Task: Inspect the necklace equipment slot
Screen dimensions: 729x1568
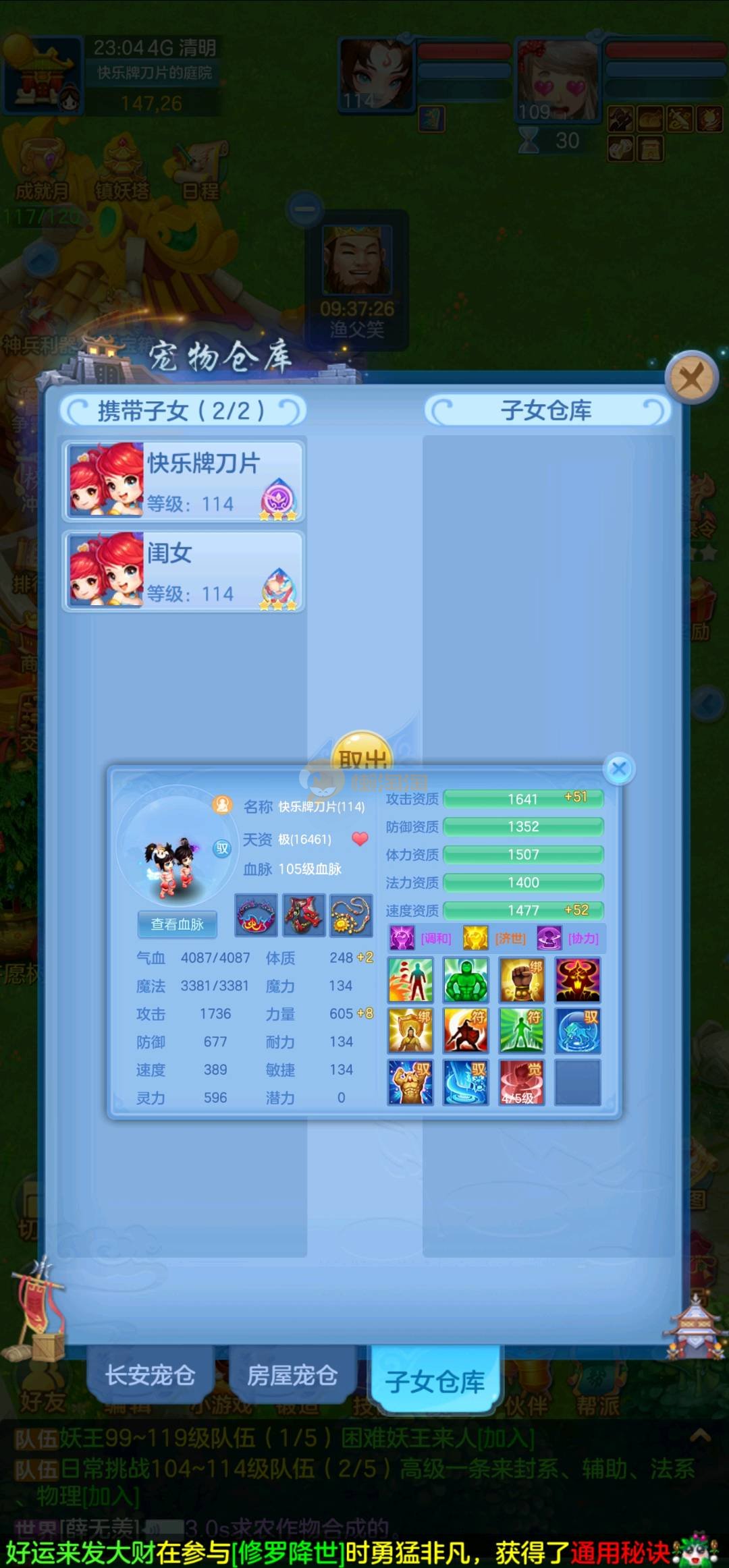Action: coord(351,916)
